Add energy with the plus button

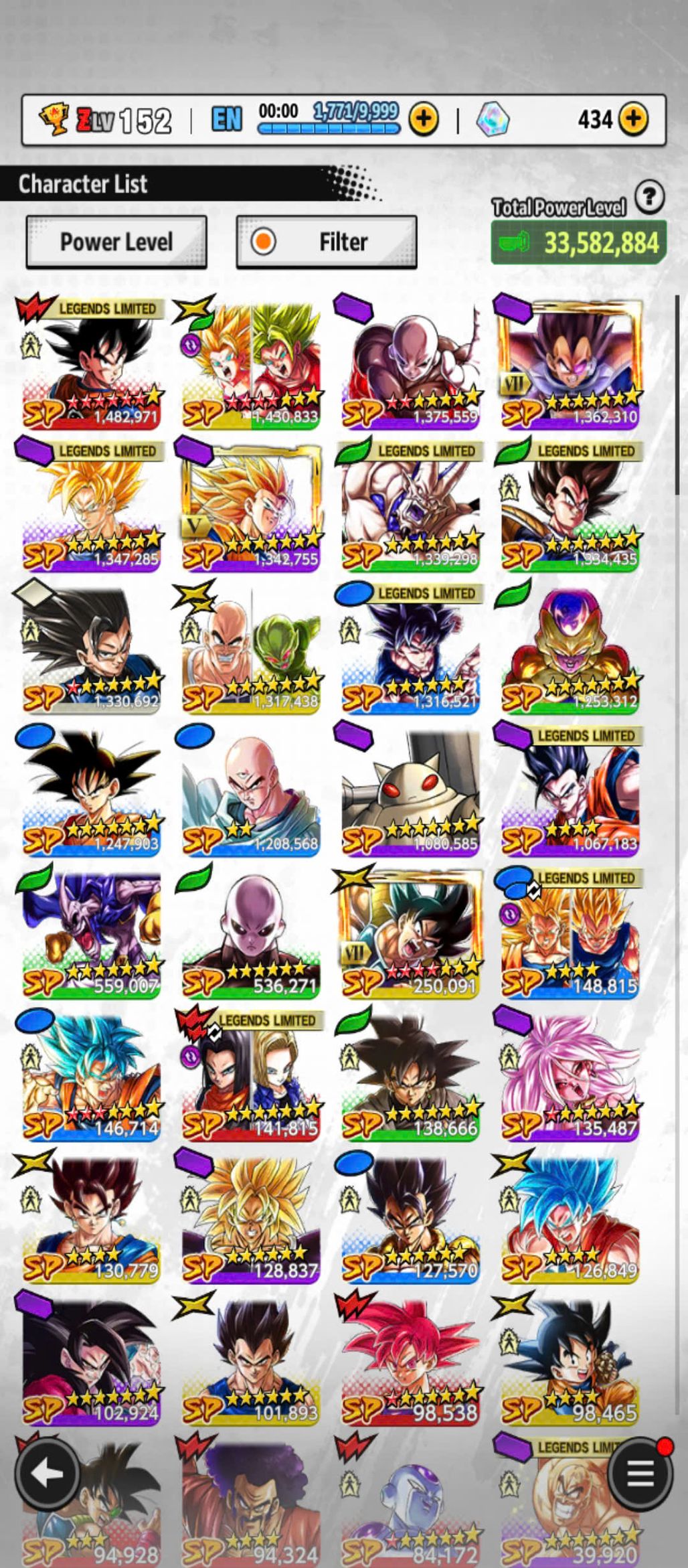[424, 120]
